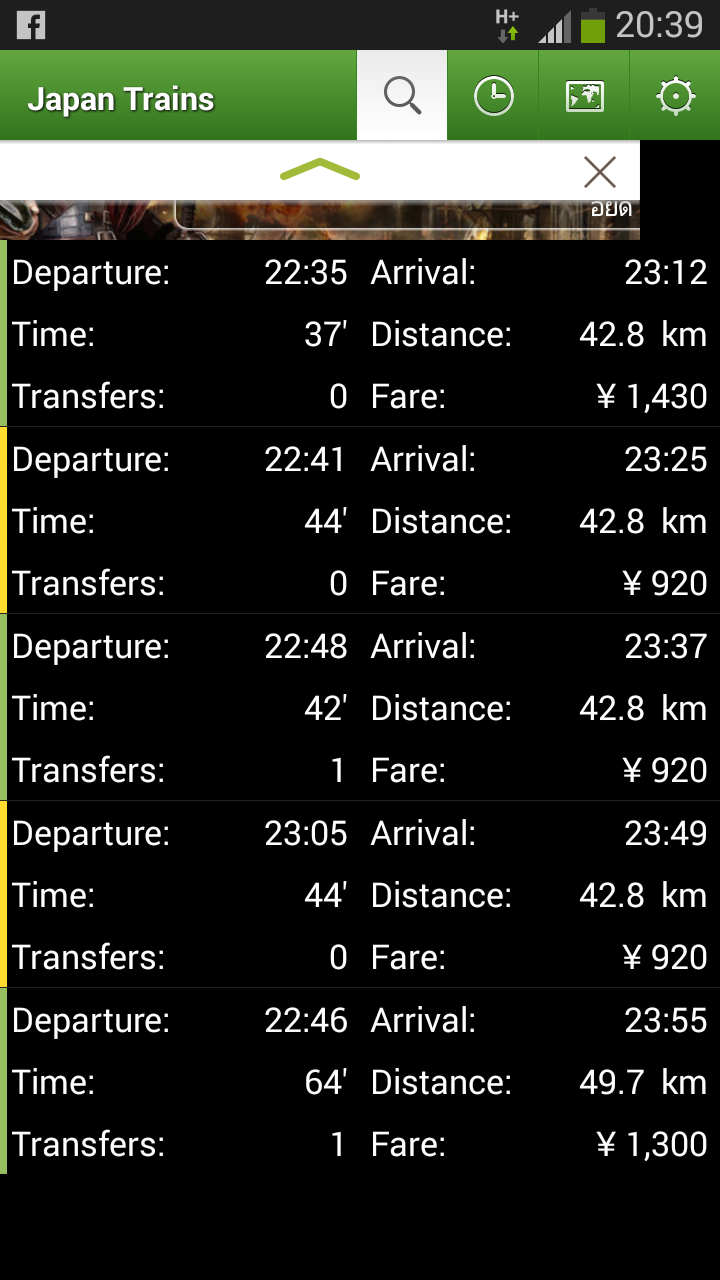Open settings via gear icon
The width and height of the screenshot is (720, 1280).
click(x=675, y=96)
